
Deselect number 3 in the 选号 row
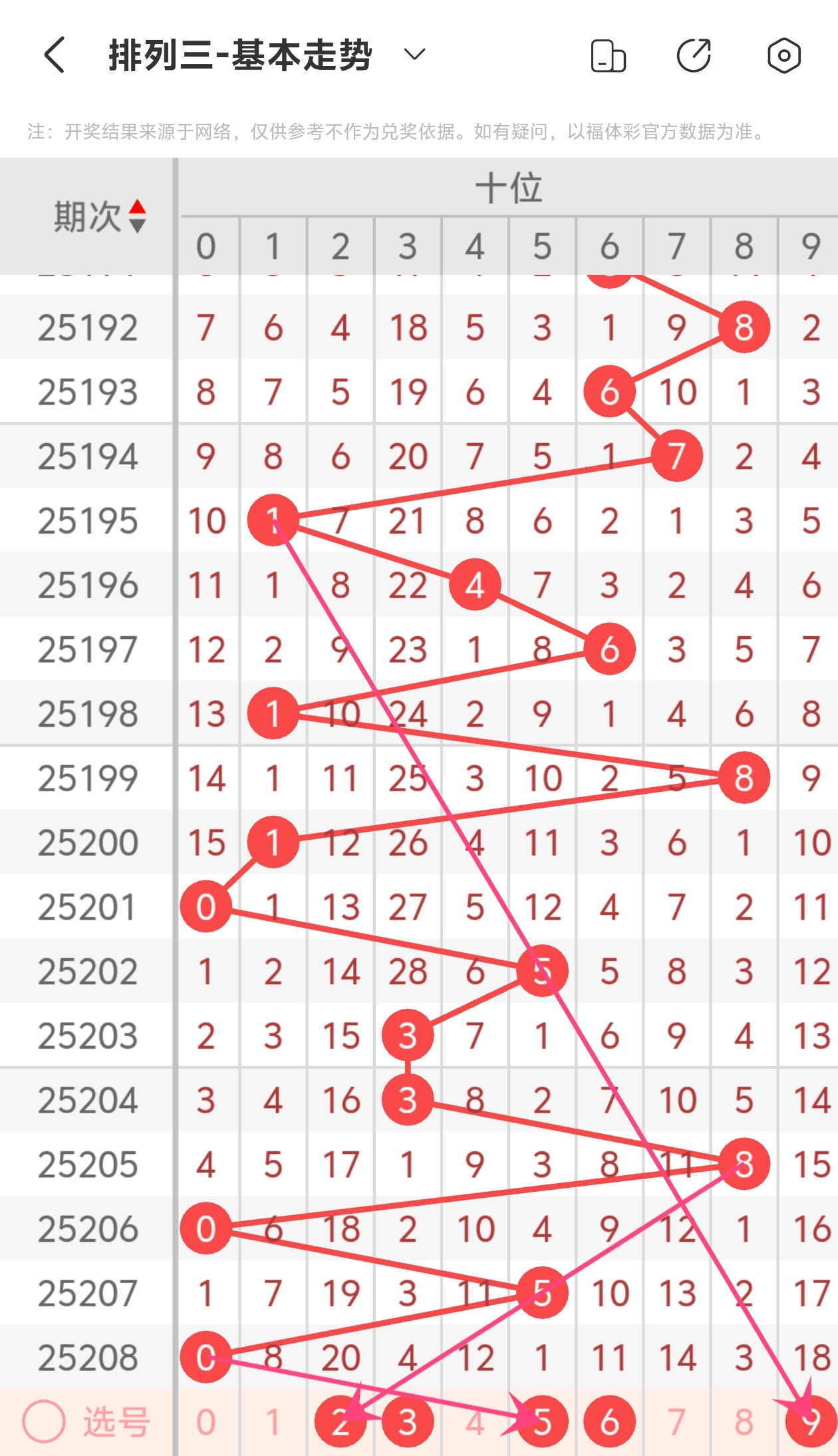(408, 1422)
